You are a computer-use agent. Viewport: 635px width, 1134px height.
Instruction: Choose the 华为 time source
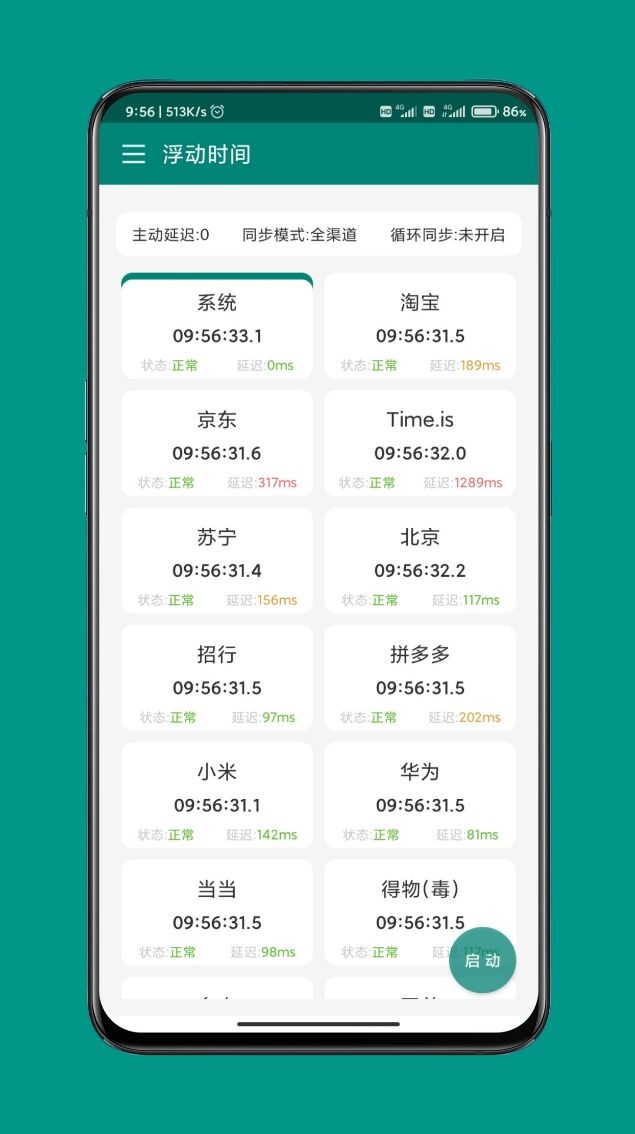point(420,795)
